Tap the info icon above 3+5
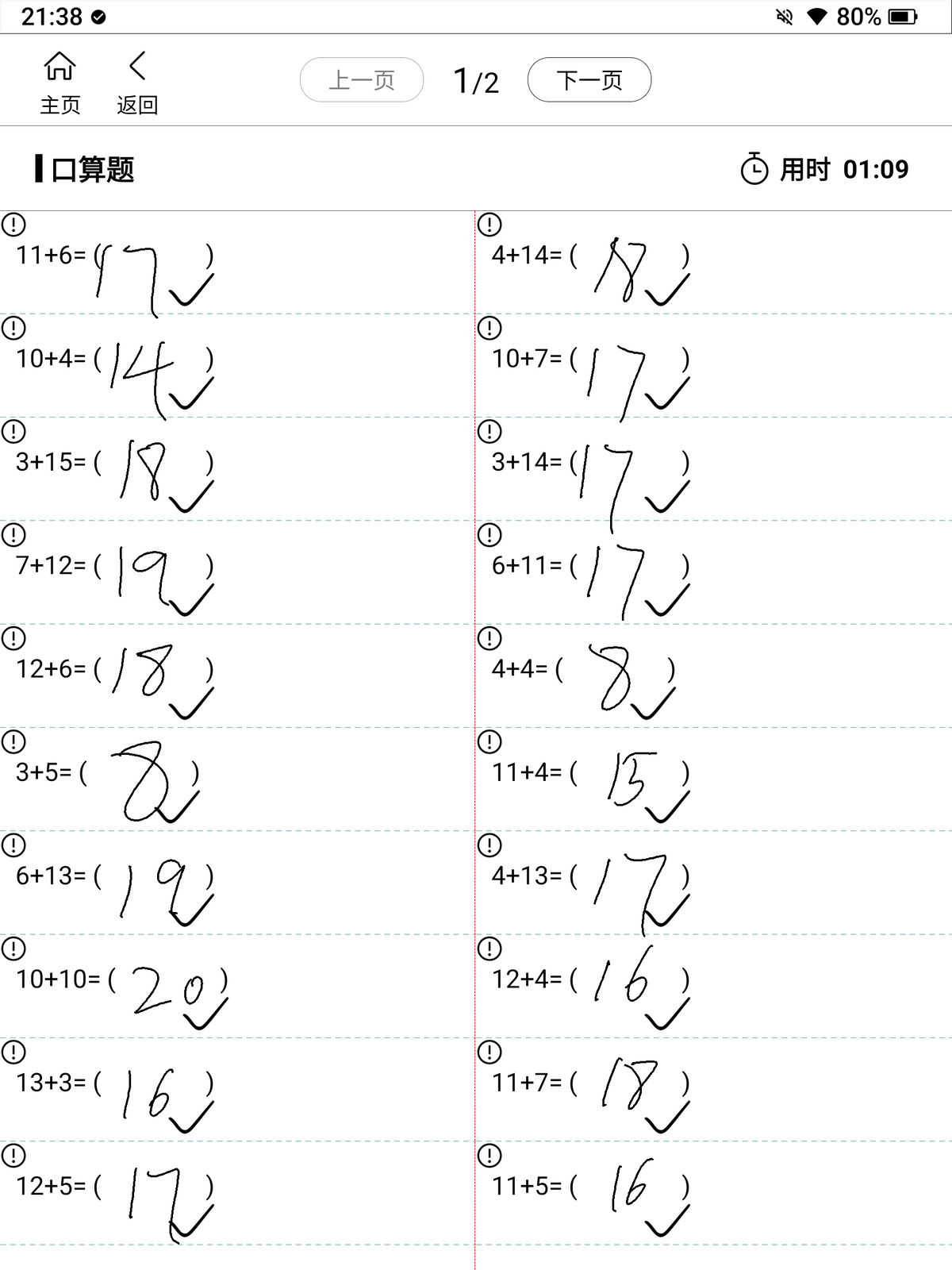This screenshot has height=1270, width=952. 13,741
